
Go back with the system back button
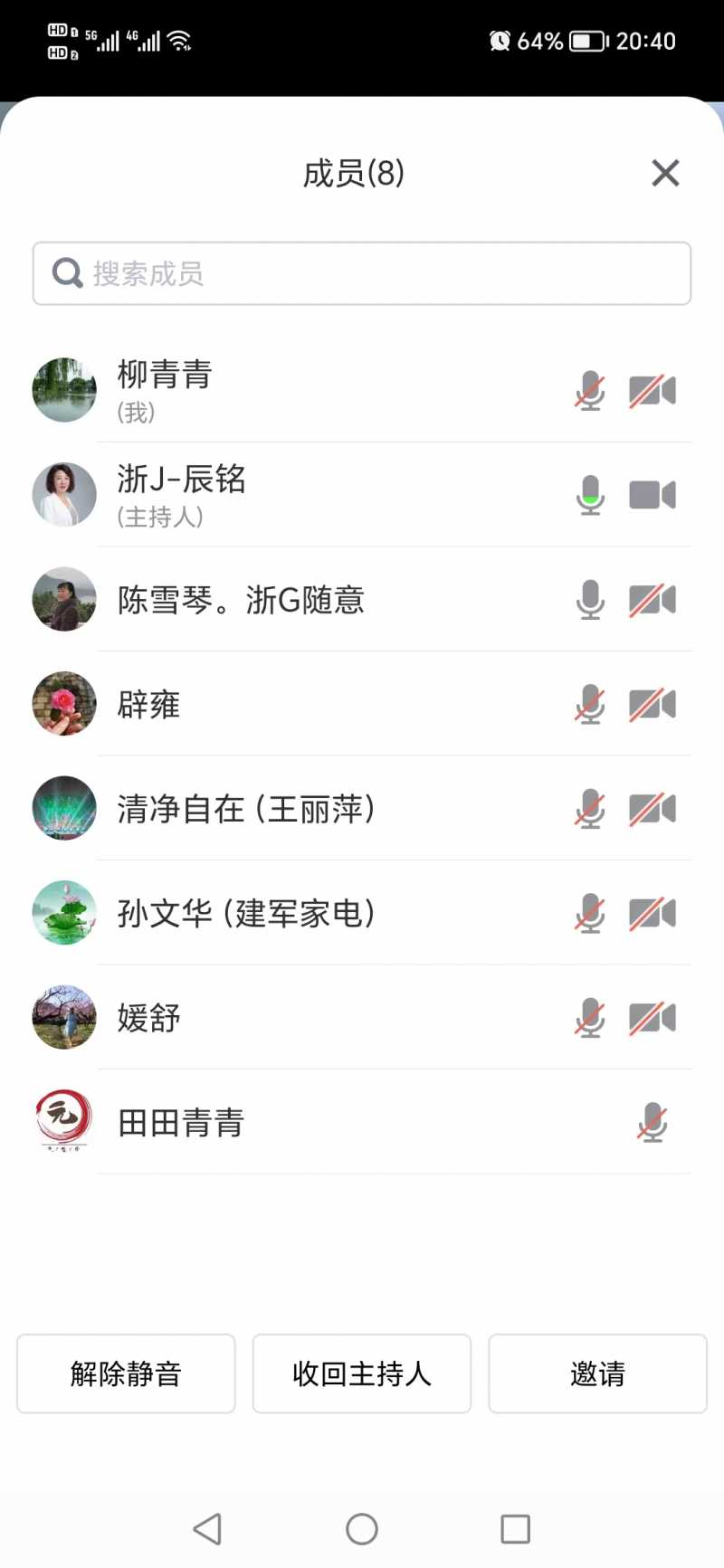pos(207,1529)
